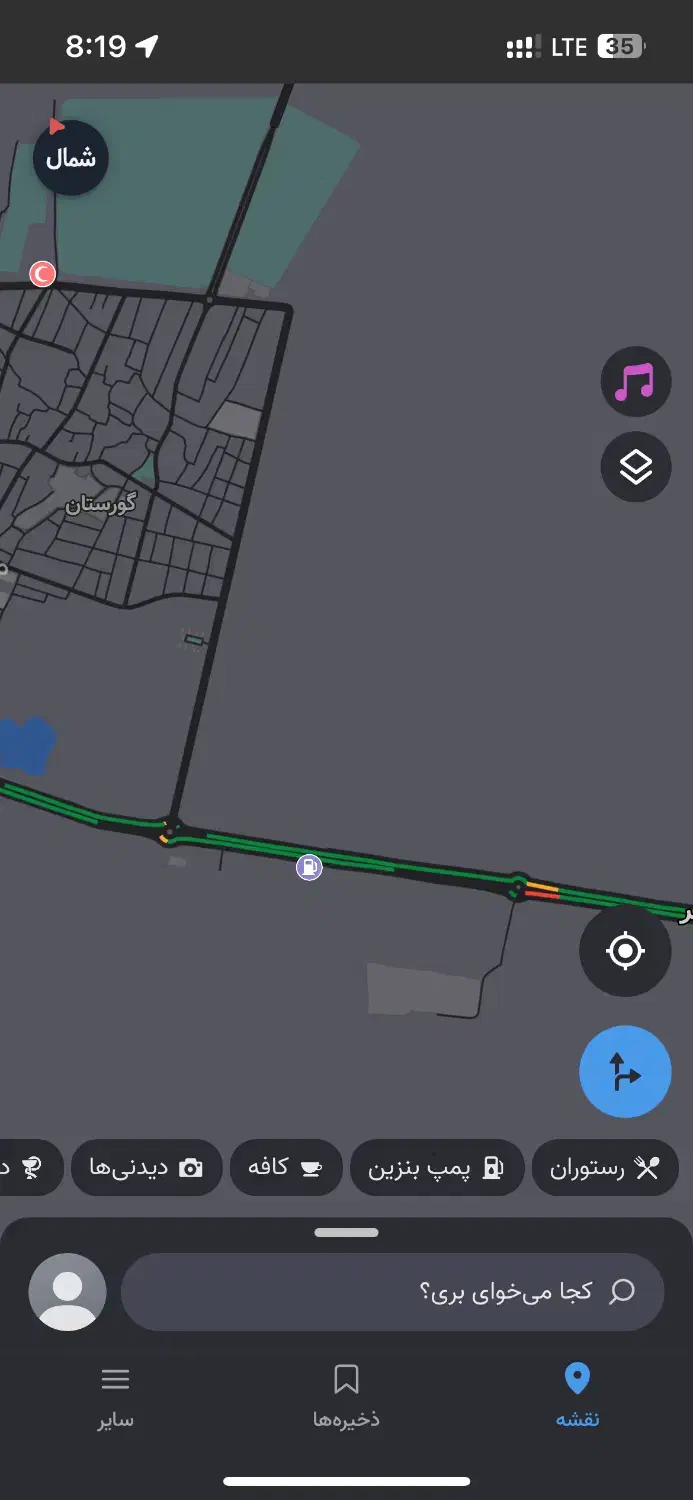This screenshot has height=1500, width=693.
Task: Tap the red crescent marker on the map
Action: (x=42, y=273)
